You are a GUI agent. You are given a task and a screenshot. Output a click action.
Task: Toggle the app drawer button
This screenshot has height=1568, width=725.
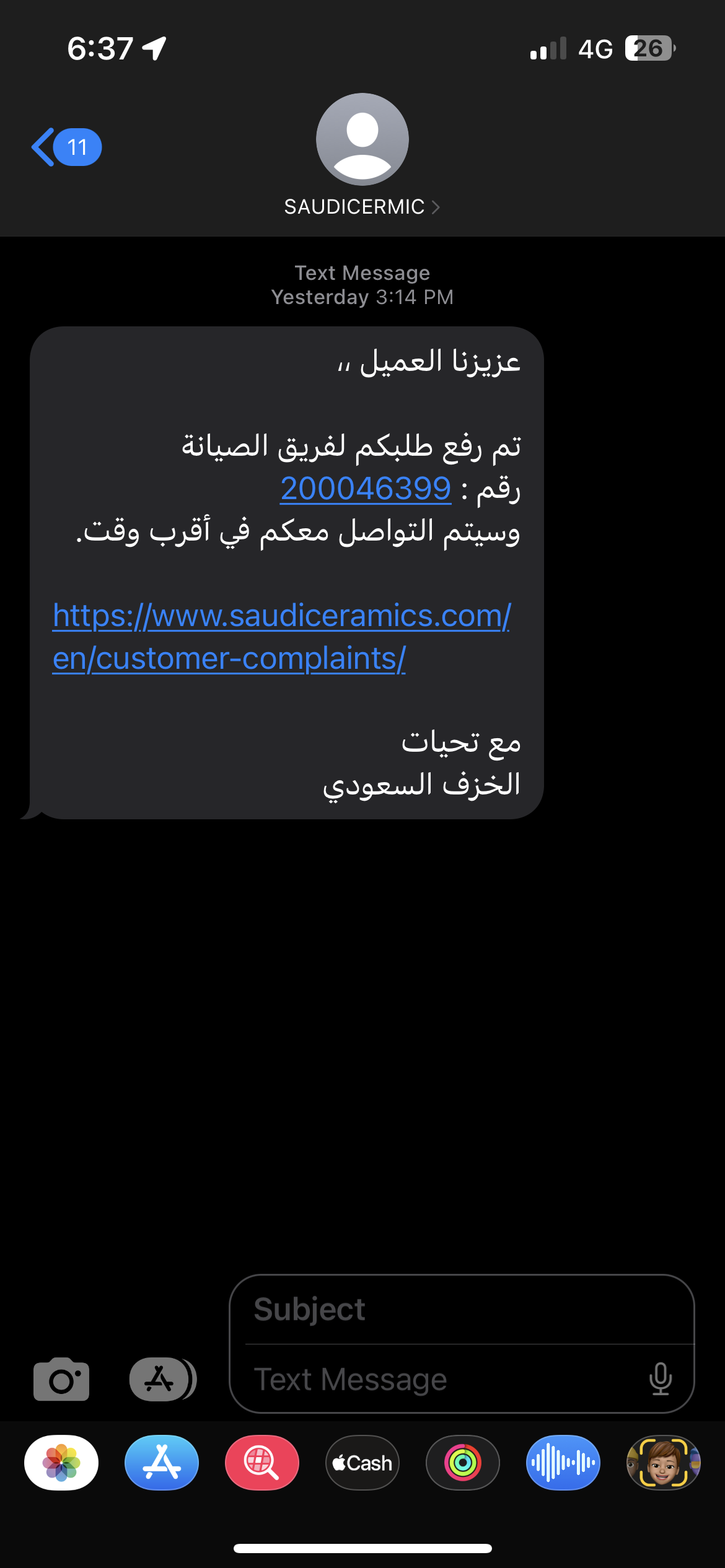(x=163, y=1379)
